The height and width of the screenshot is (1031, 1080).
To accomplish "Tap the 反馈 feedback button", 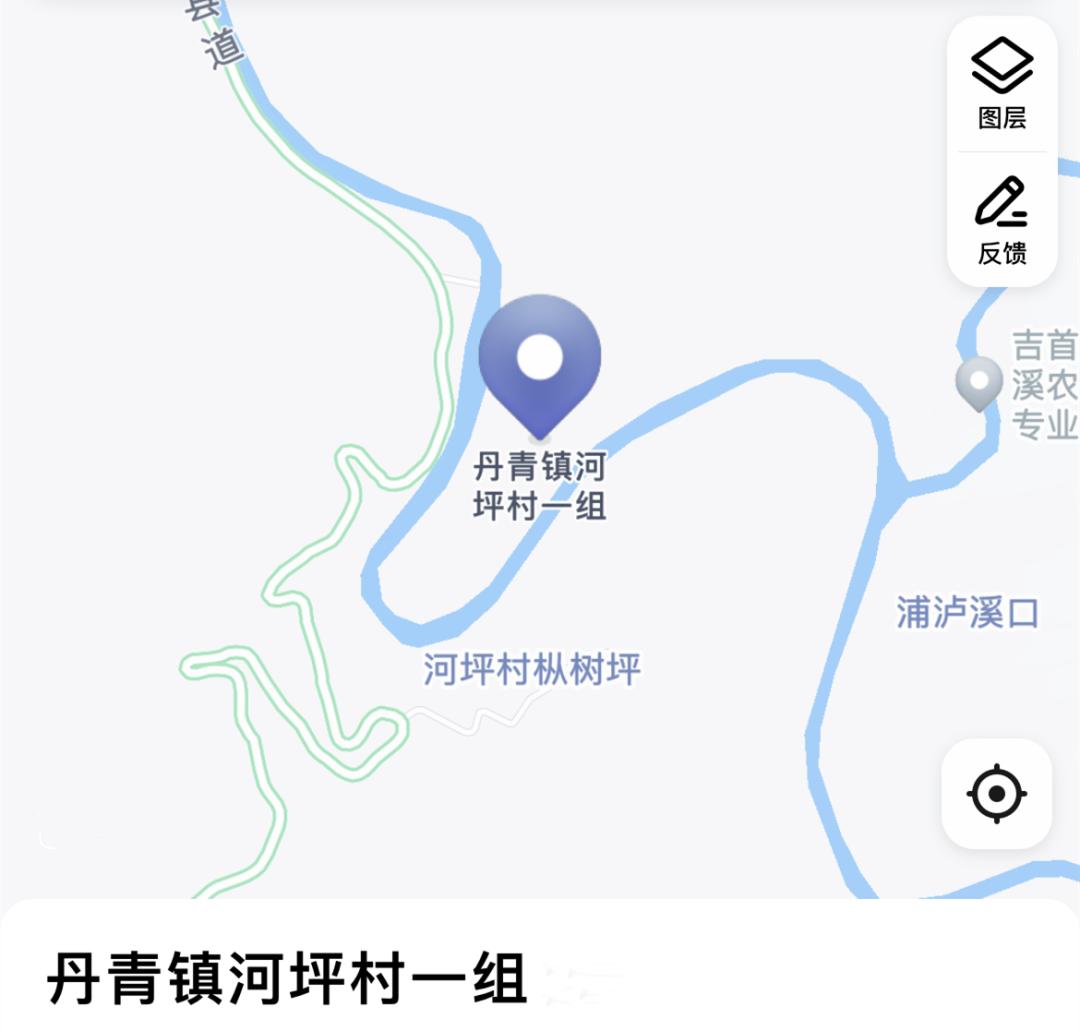I will click(x=1001, y=220).
